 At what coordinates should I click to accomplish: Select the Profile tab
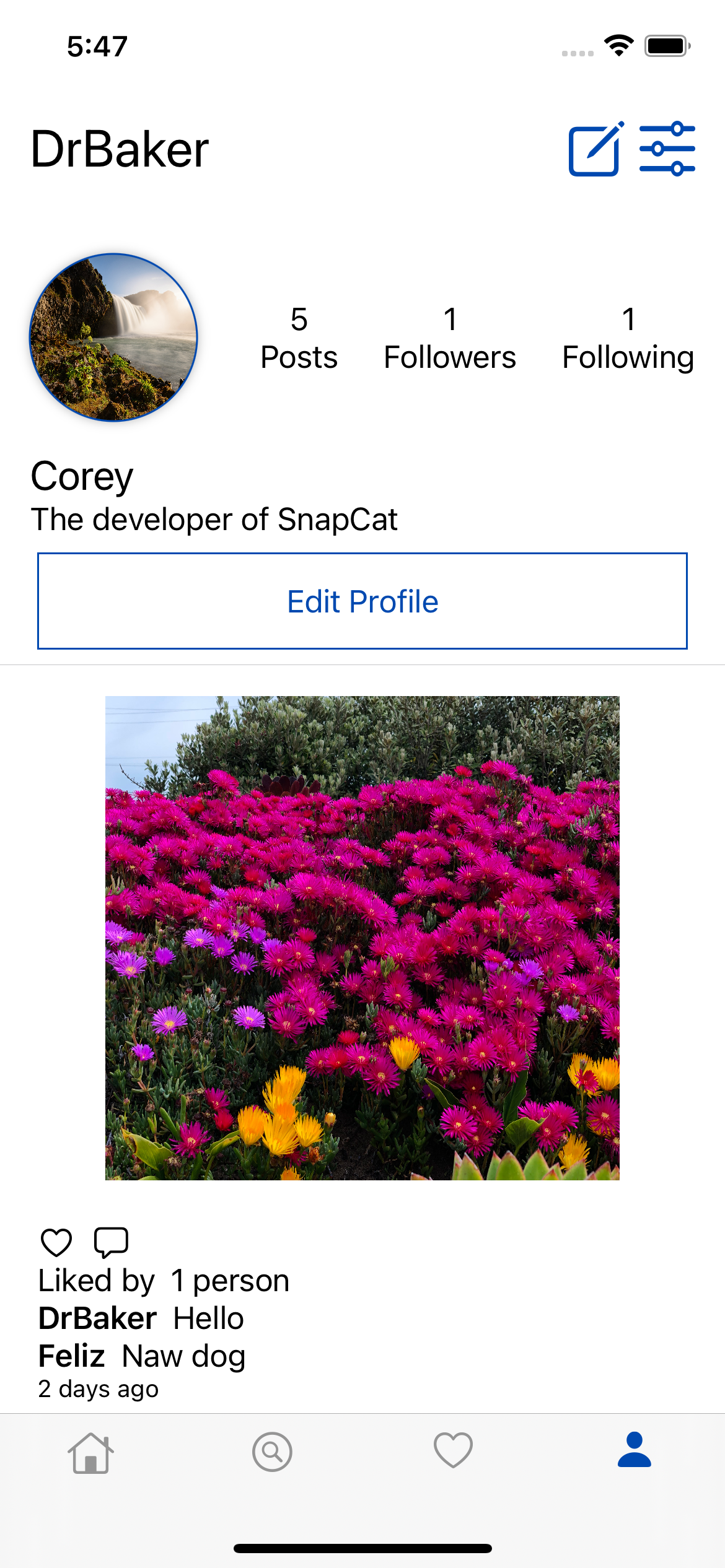click(x=635, y=1450)
